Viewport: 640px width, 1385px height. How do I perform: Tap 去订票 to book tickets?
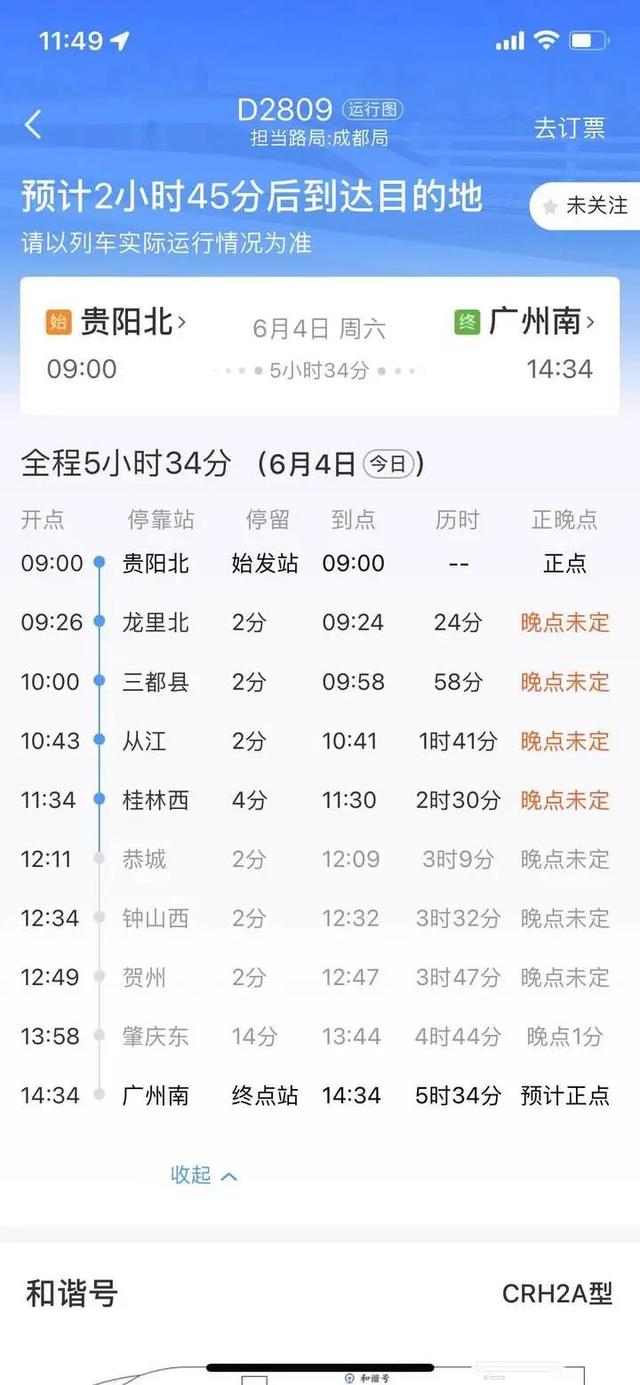tap(569, 128)
